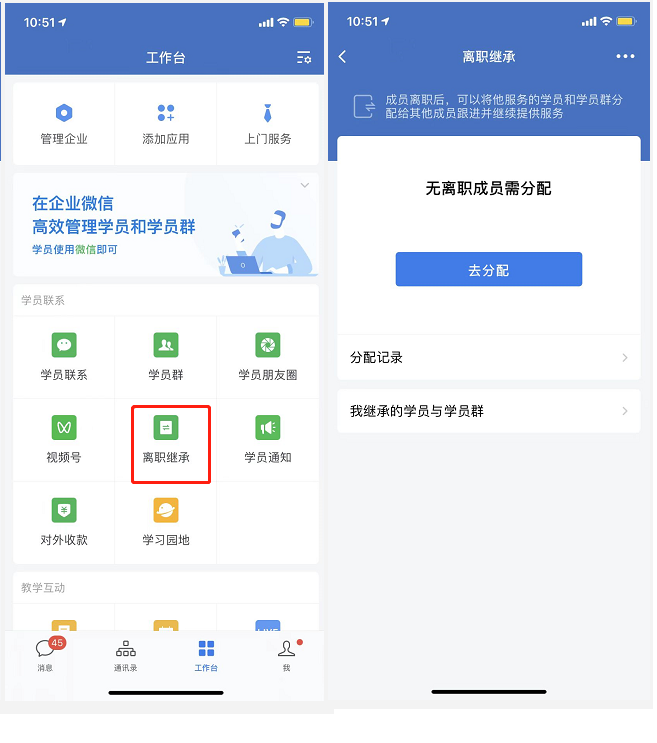657x743 pixels.
Task: Open 学员朋友圈
Action: [x=267, y=357]
